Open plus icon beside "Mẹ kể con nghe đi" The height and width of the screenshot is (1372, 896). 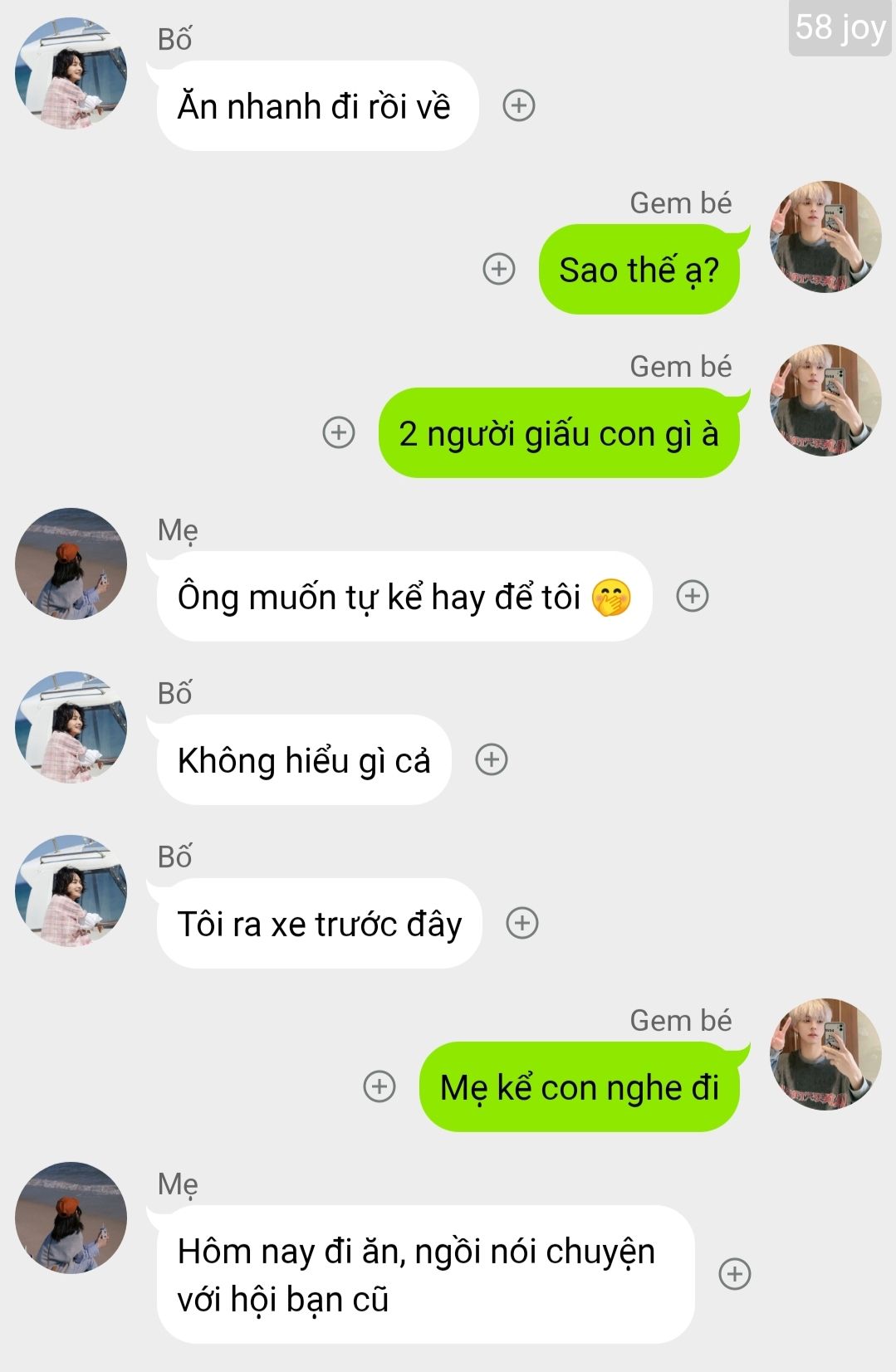[x=379, y=1086]
